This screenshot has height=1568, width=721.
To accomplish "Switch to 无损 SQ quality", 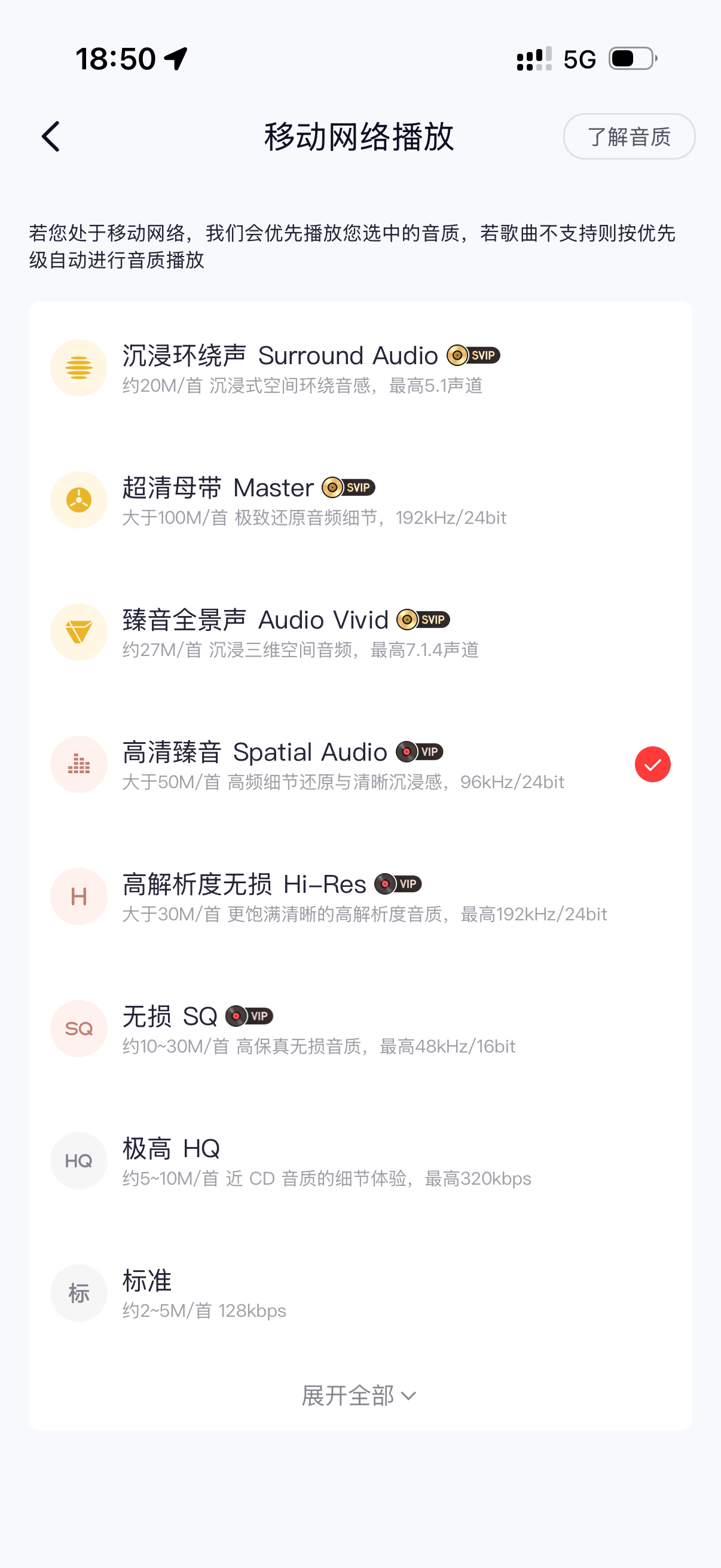I will pos(360,1028).
